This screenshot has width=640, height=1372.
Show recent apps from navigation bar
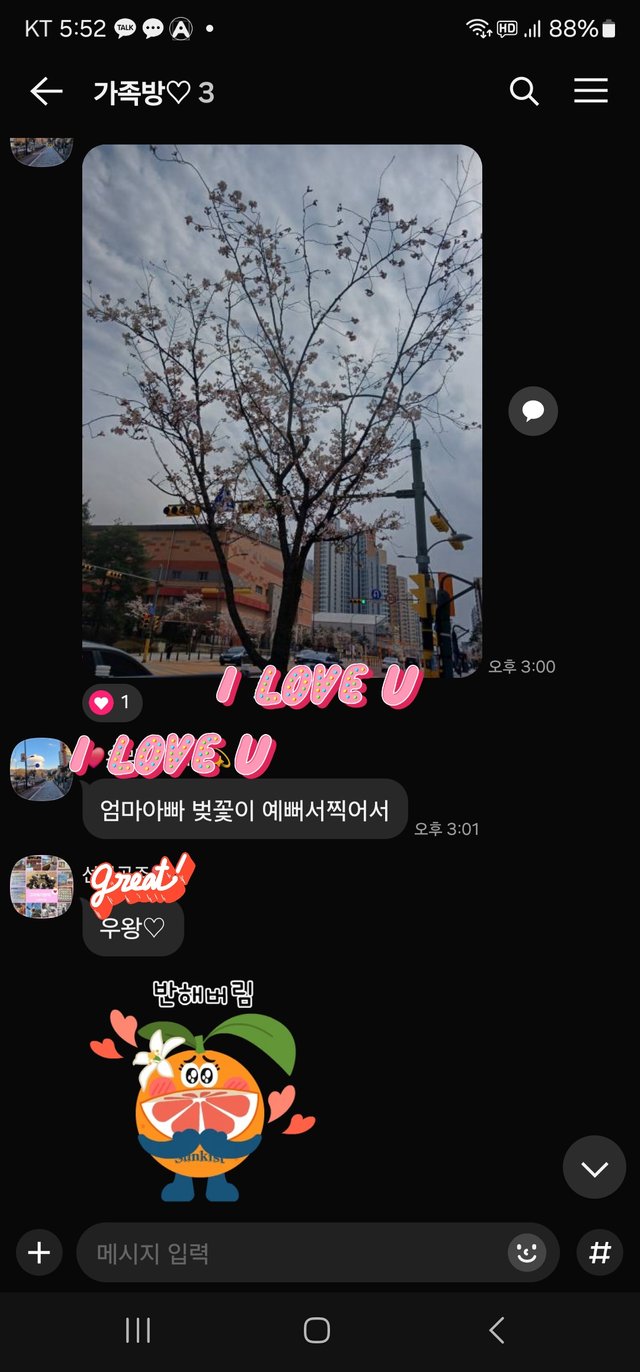(x=138, y=1330)
